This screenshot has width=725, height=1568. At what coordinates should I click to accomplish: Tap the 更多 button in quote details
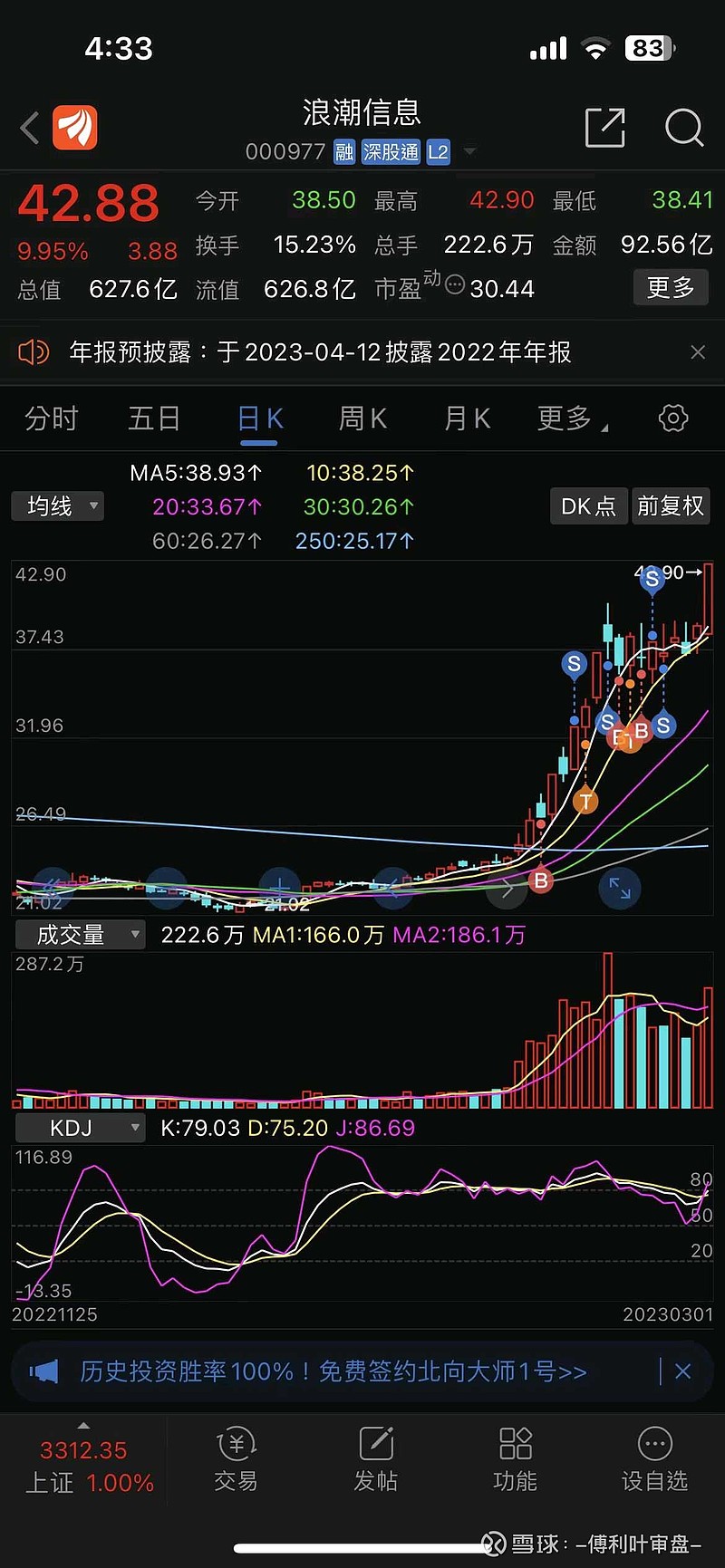(670, 288)
